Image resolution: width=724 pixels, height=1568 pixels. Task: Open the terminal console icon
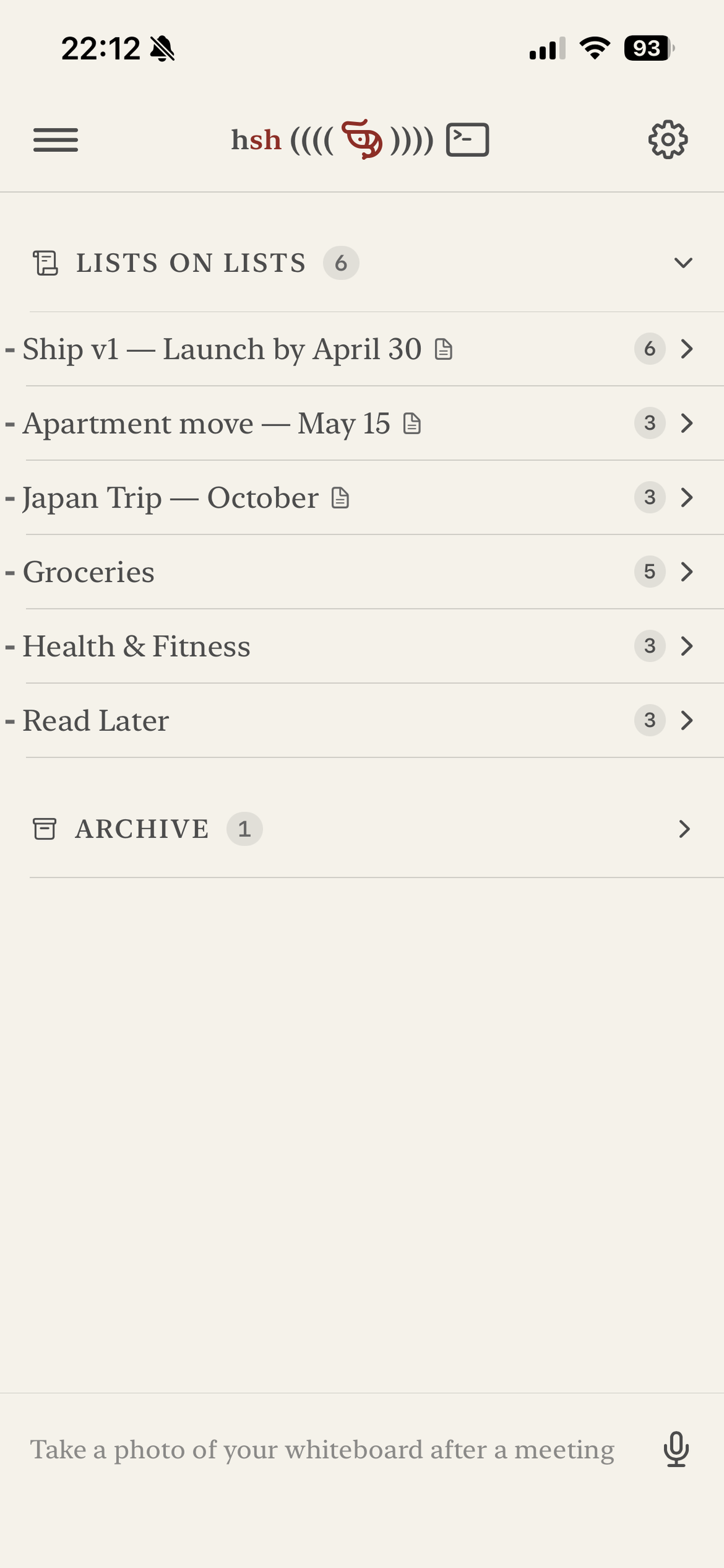tap(468, 140)
